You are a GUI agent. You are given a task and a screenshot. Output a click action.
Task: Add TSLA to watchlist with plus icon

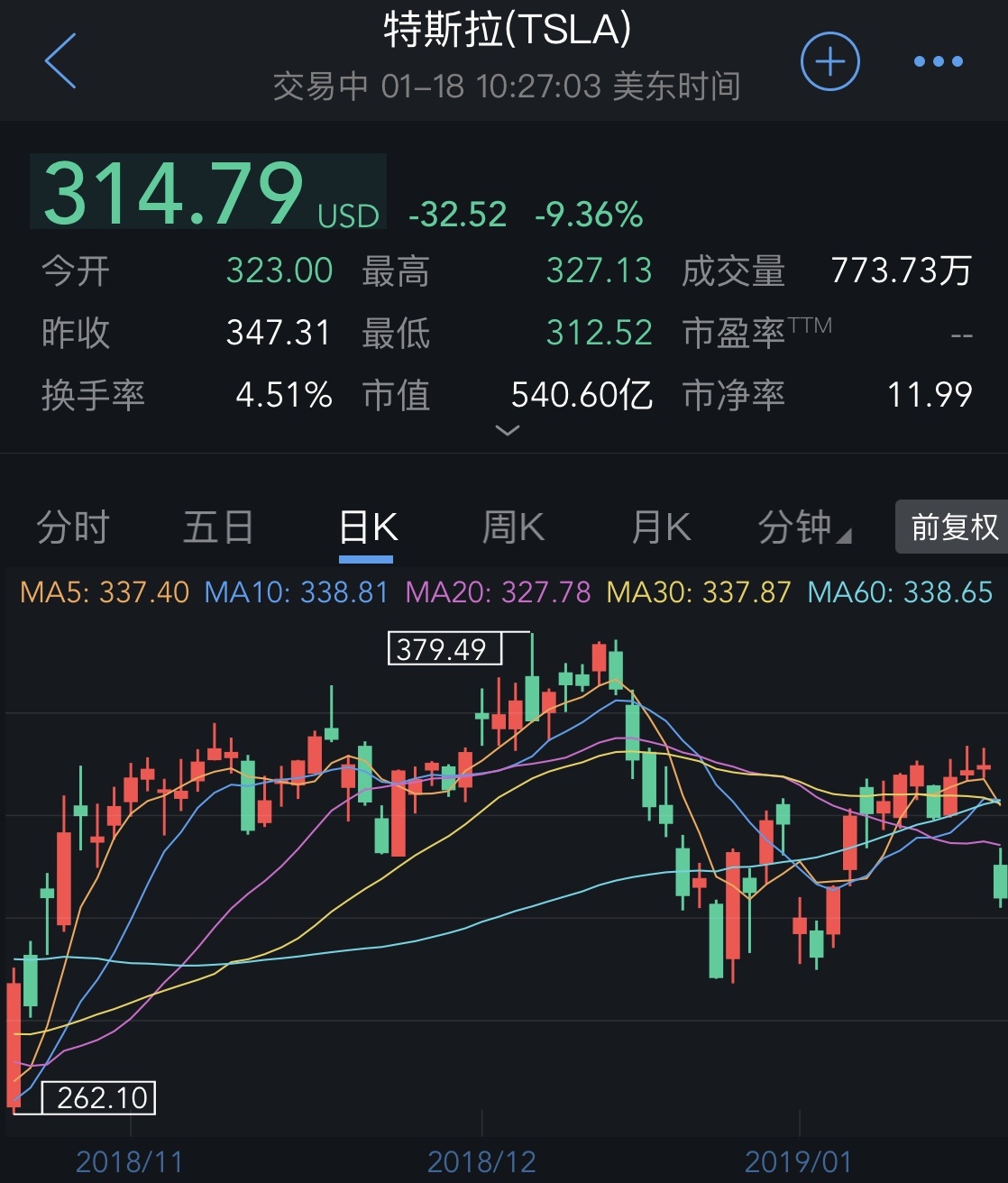tap(829, 61)
